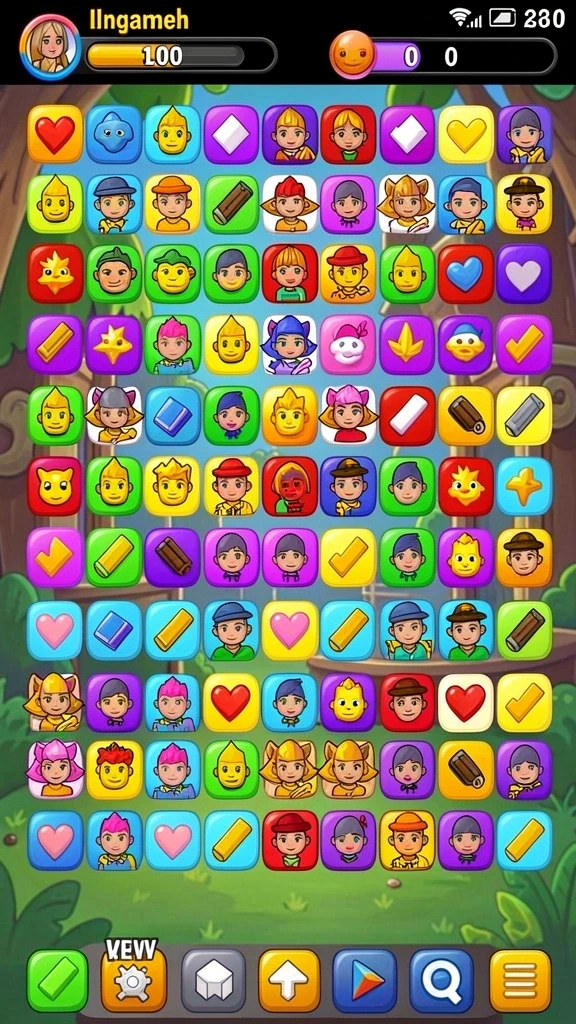The image size is (576, 1024).
Task: Tap the white cube button
Action: [214, 980]
